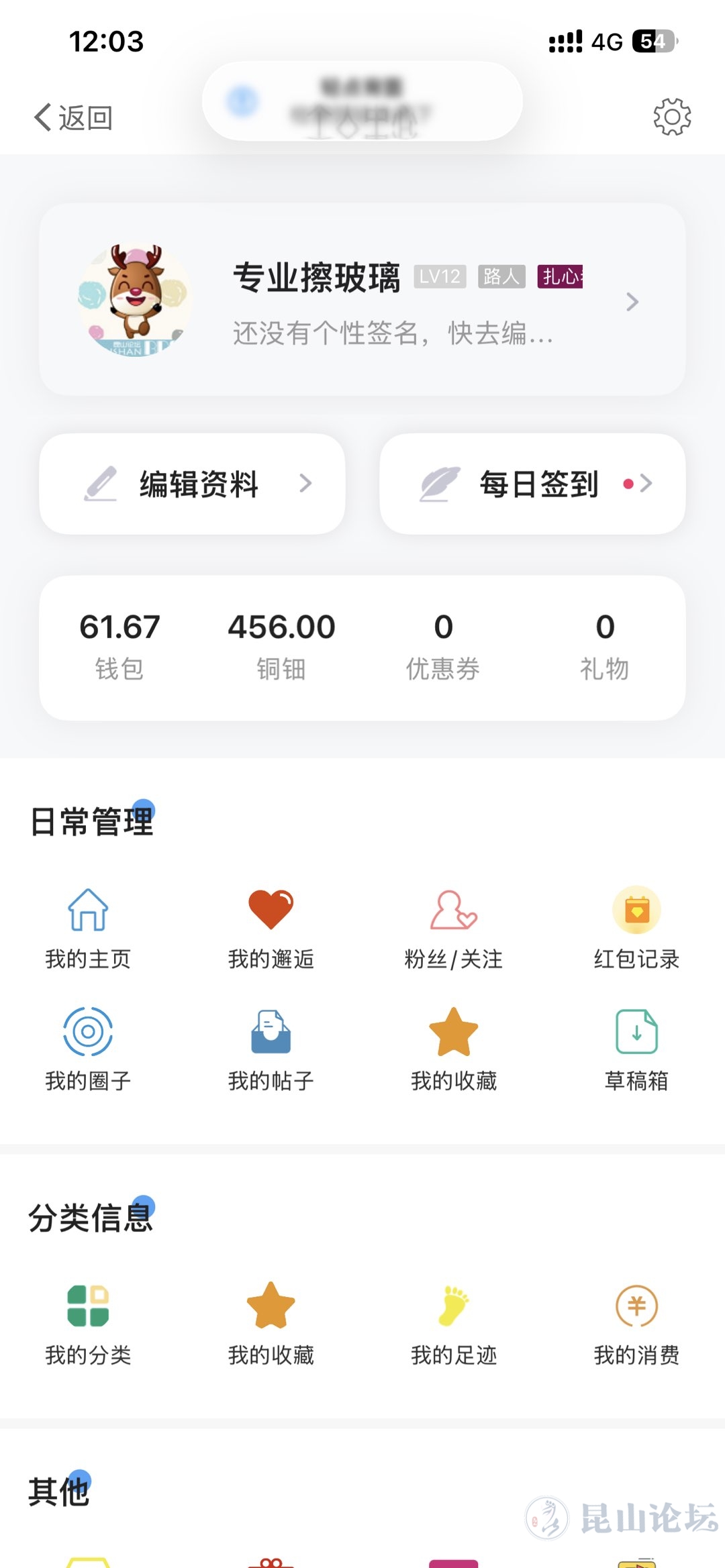
Task: Open 红包记录 red packet history
Action: (636, 928)
